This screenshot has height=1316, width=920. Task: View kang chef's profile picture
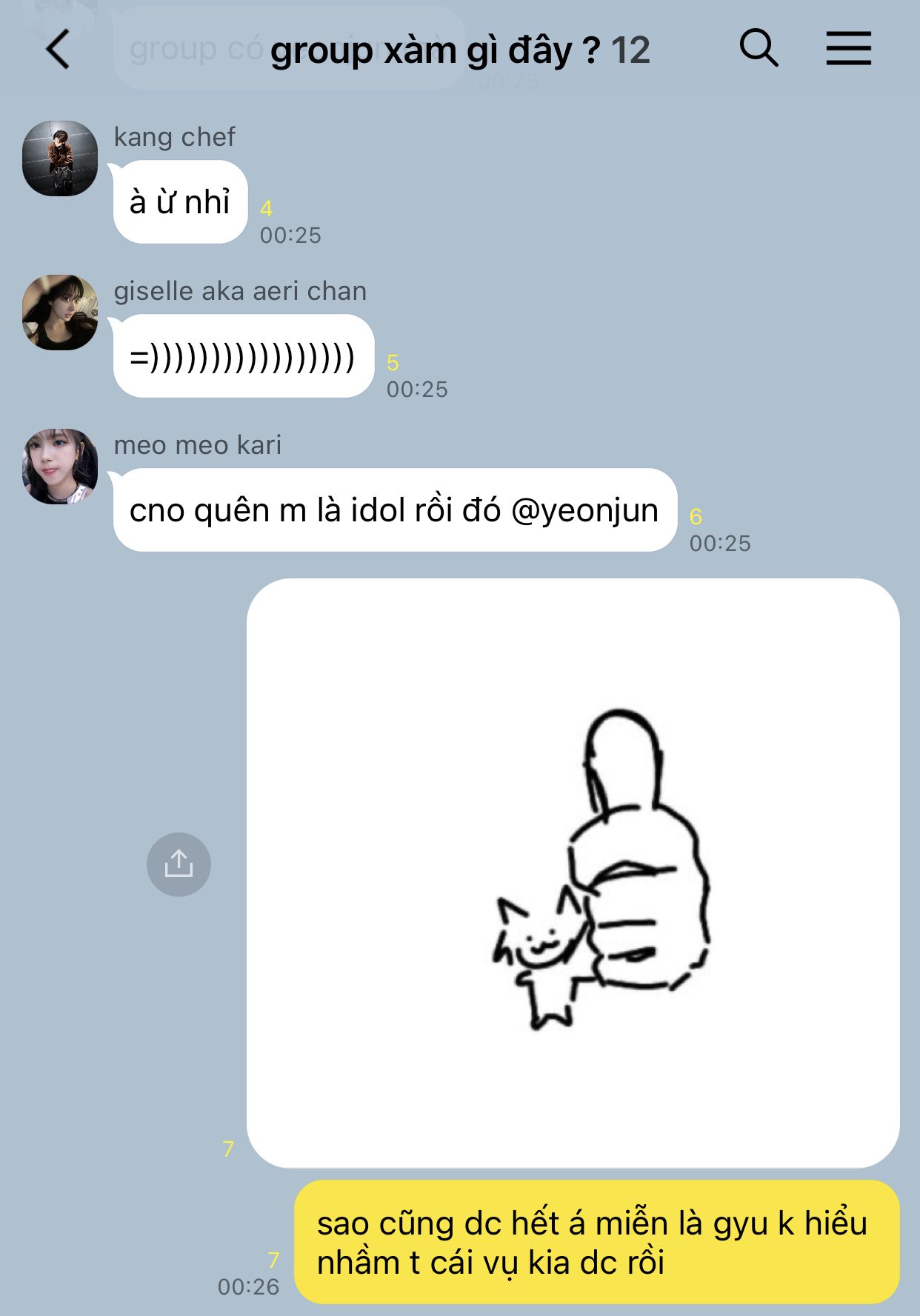pyautogui.click(x=60, y=158)
